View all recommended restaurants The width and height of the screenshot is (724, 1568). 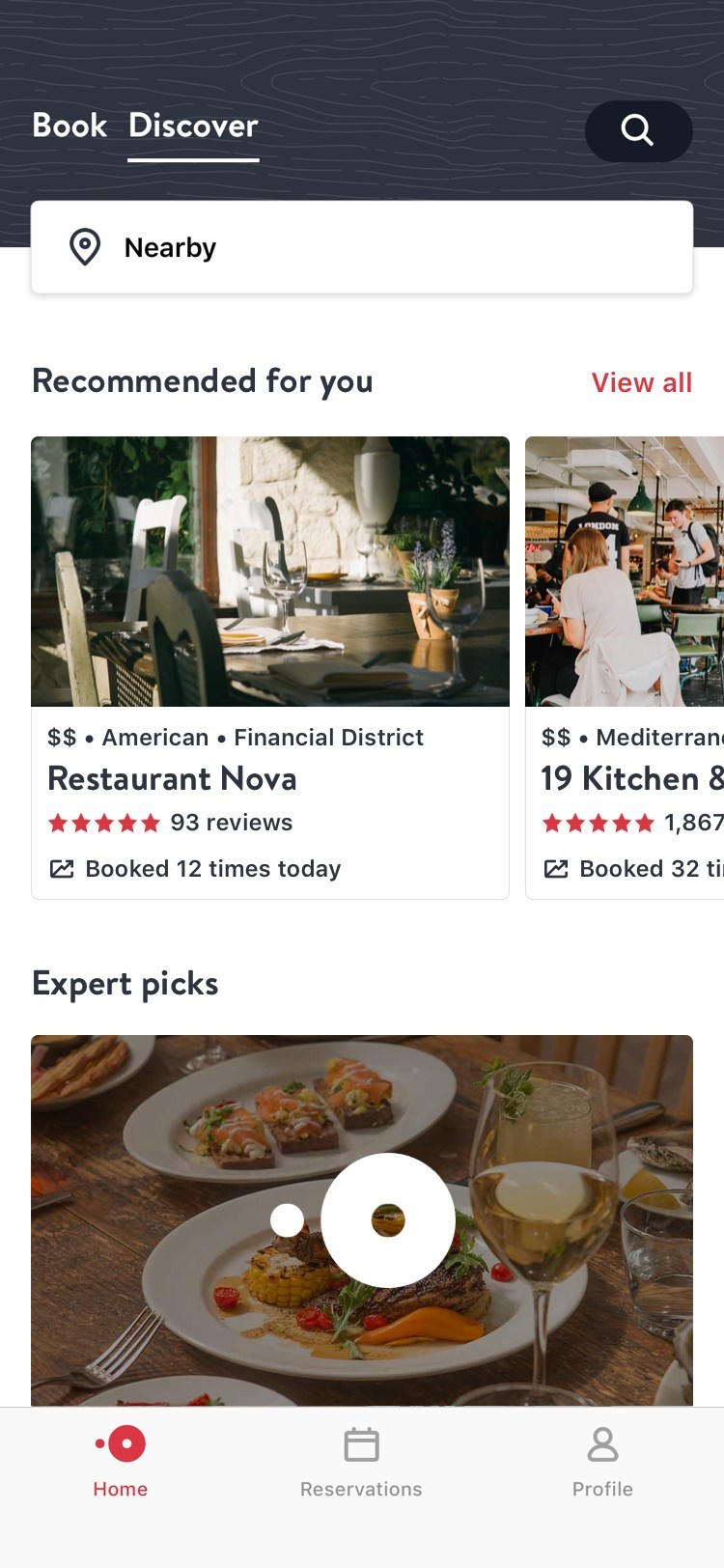coord(642,382)
